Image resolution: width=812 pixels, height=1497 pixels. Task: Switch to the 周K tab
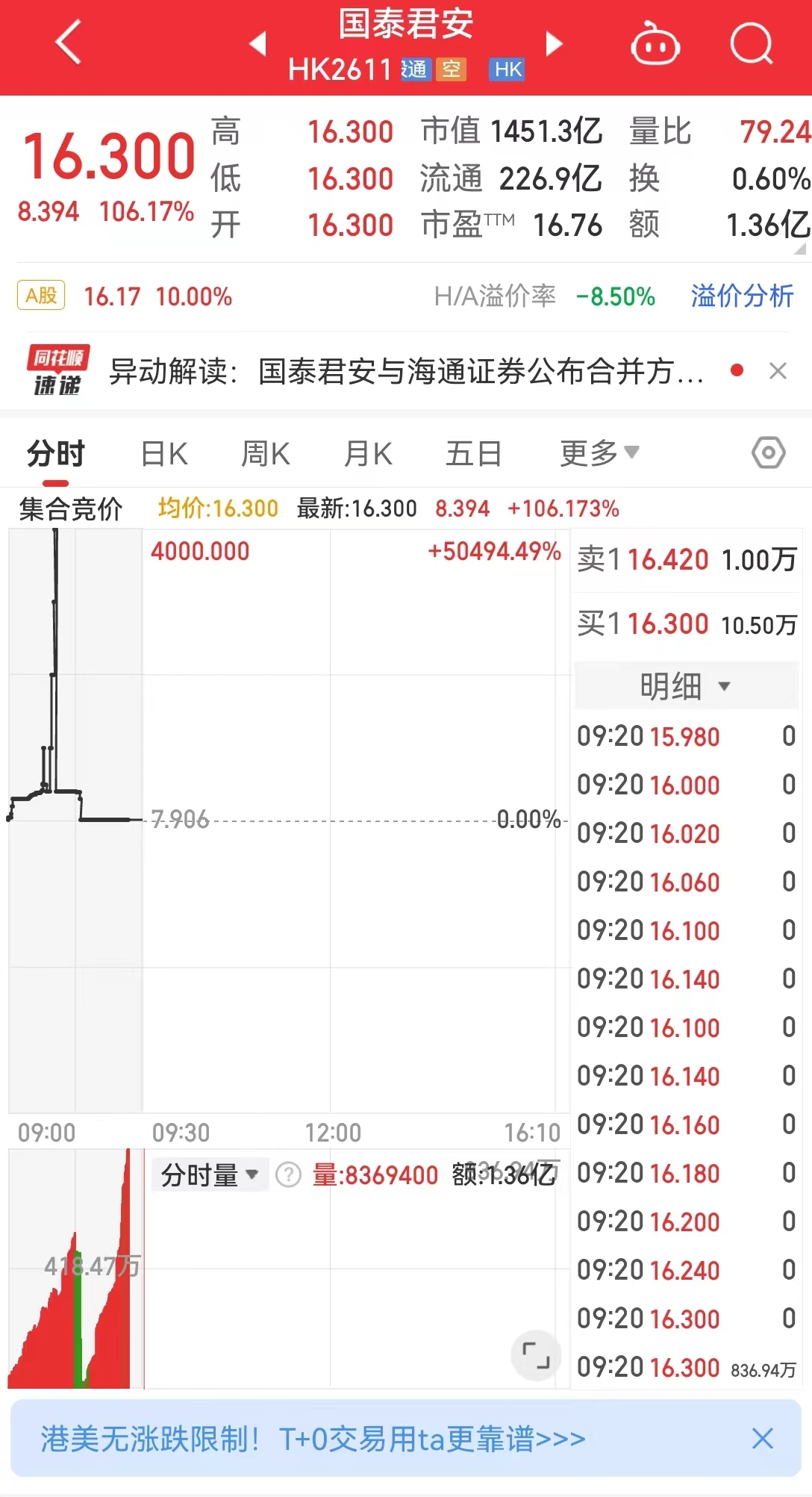click(x=265, y=453)
